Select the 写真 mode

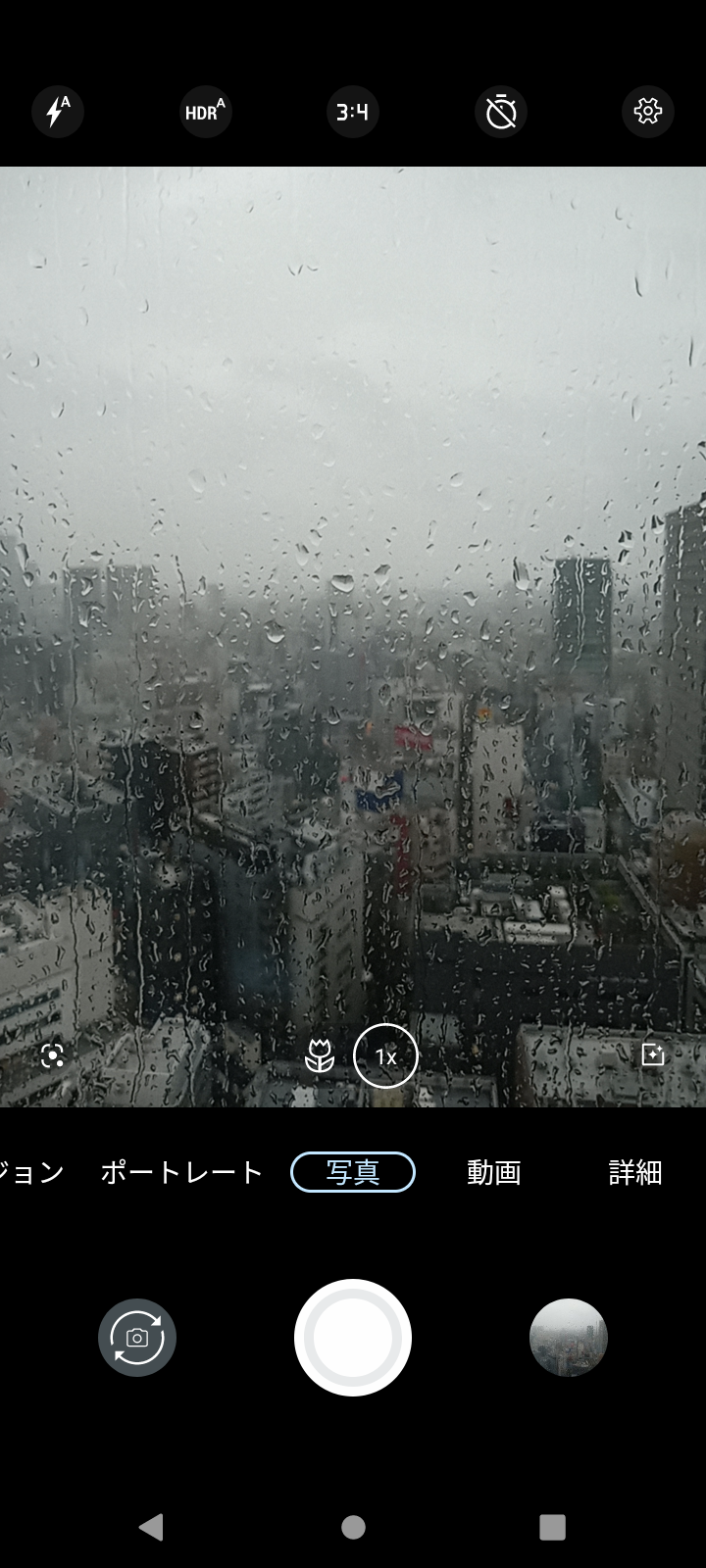(x=353, y=1172)
